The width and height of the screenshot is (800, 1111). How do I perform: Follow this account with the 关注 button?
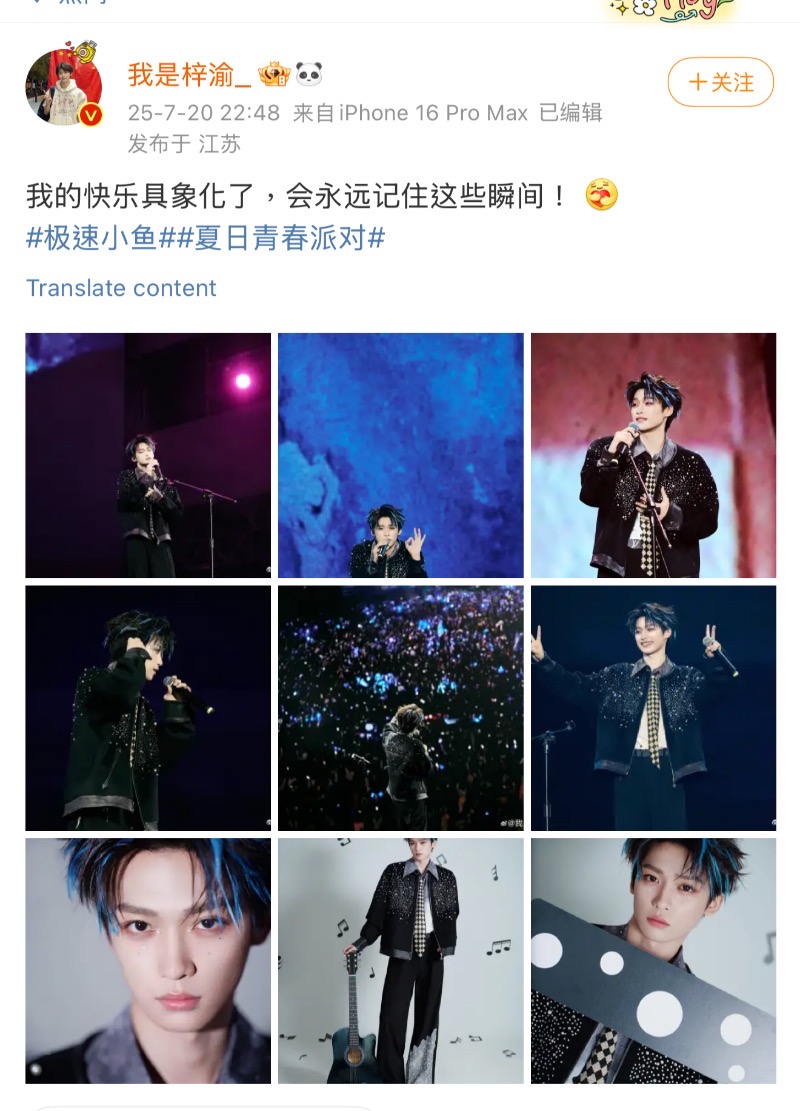[x=720, y=82]
